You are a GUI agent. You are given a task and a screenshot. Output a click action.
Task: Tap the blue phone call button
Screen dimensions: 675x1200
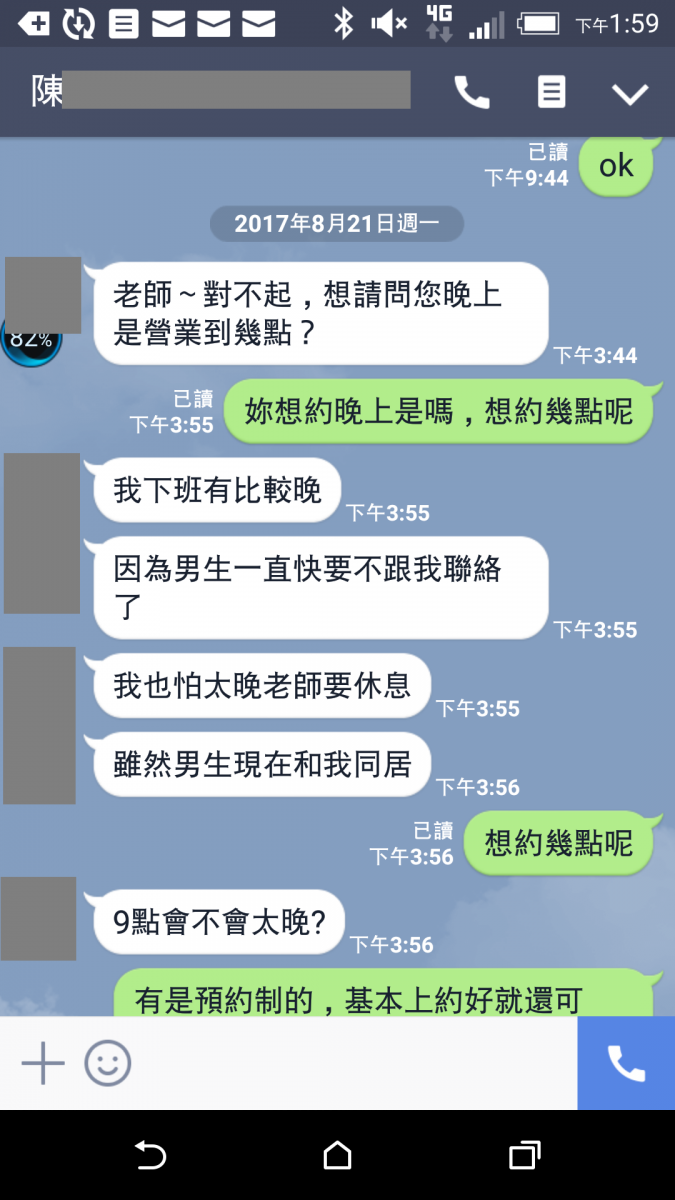coord(626,1063)
